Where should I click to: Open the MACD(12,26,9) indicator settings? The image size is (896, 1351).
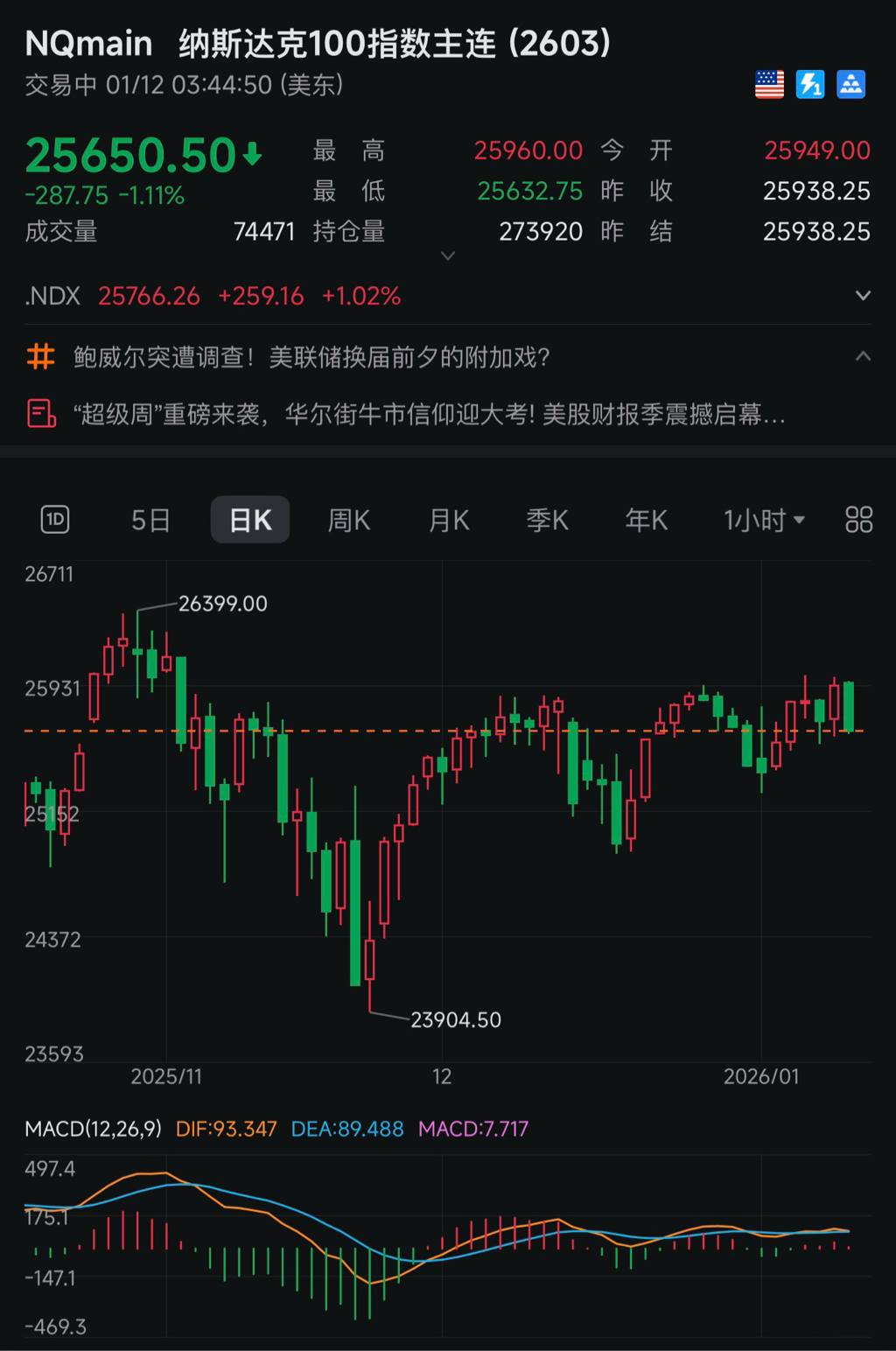tap(93, 1129)
